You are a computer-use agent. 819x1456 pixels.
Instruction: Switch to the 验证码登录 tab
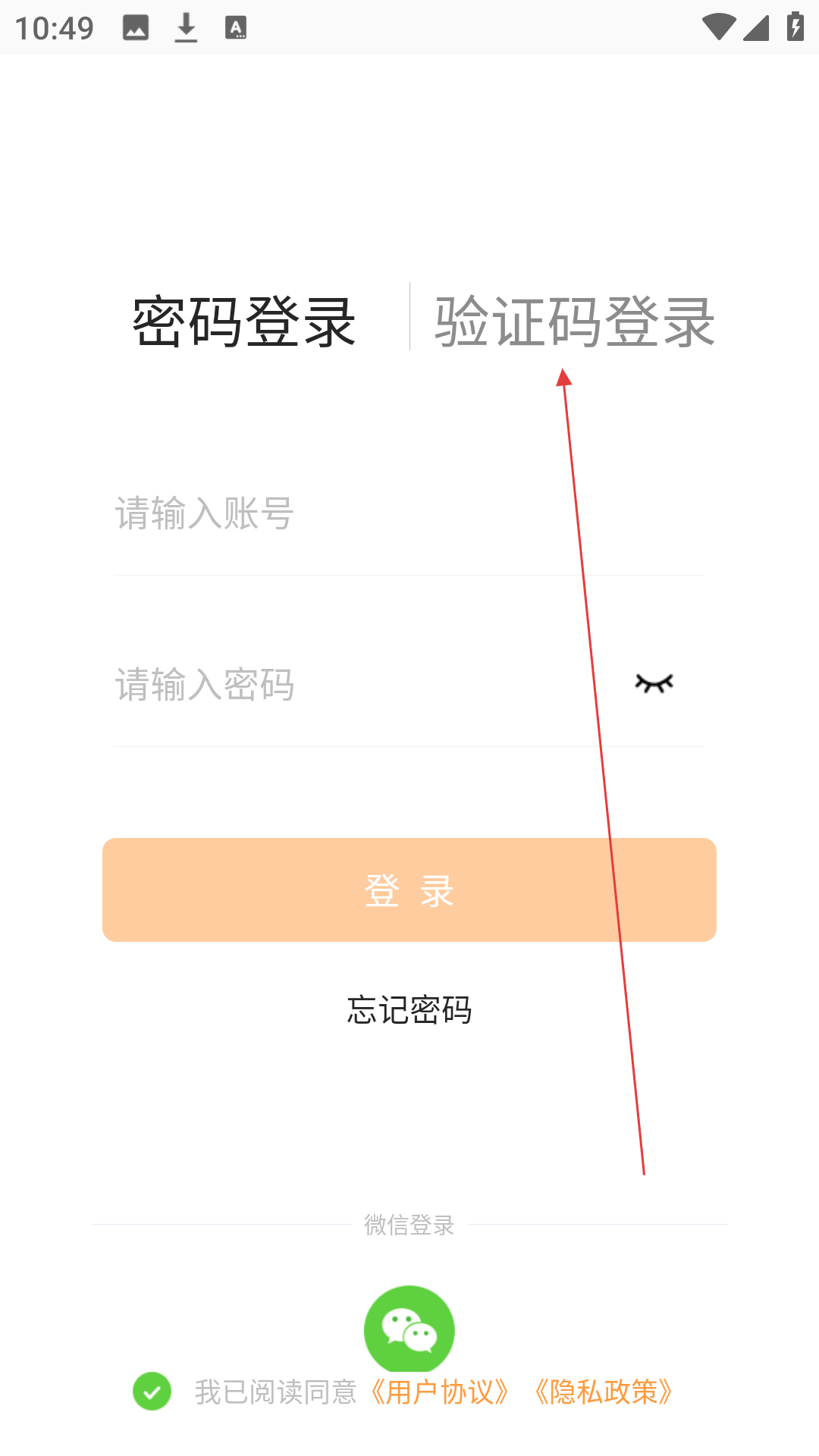pyautogui.click(x=574, y=322)
